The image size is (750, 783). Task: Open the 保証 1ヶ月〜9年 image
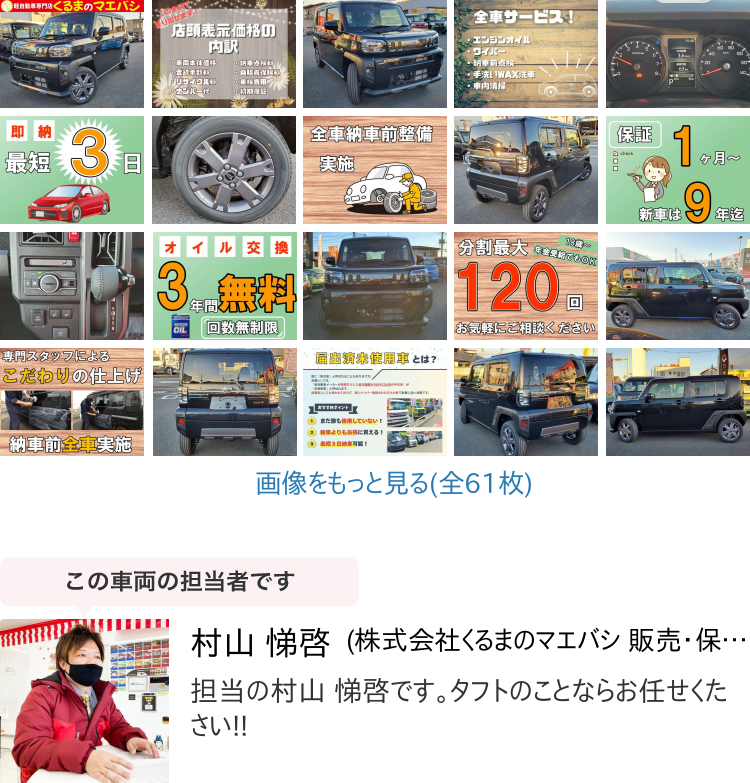pos(677,170)
